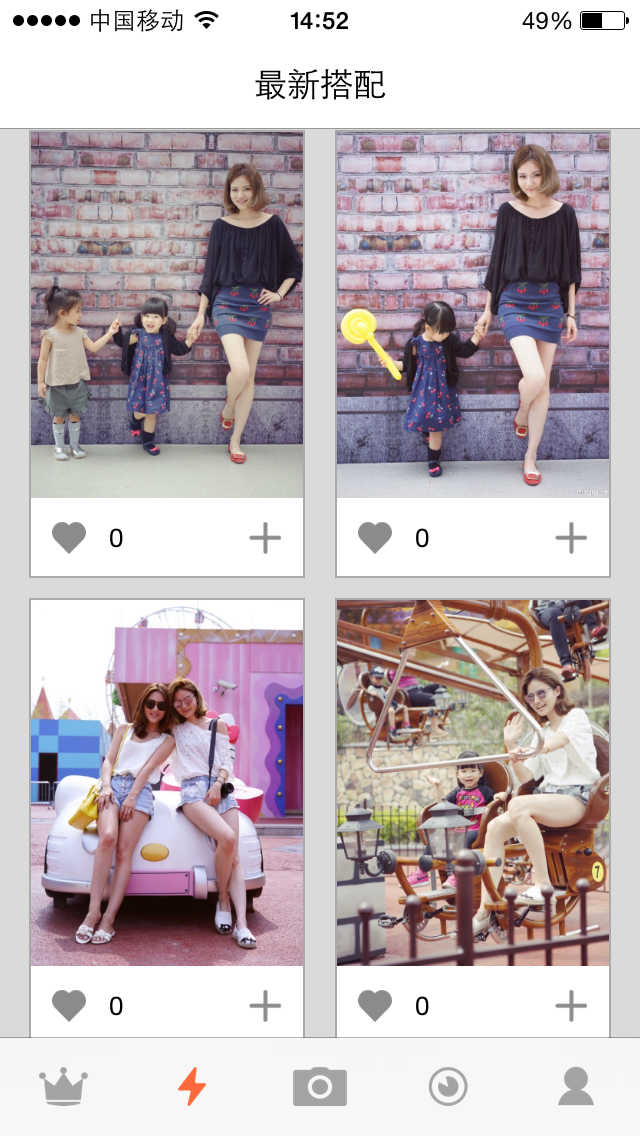Open the profile tab
The height and width of the screenshot is (1136, 640).
pyautogui.click(x=576, y=1086)
